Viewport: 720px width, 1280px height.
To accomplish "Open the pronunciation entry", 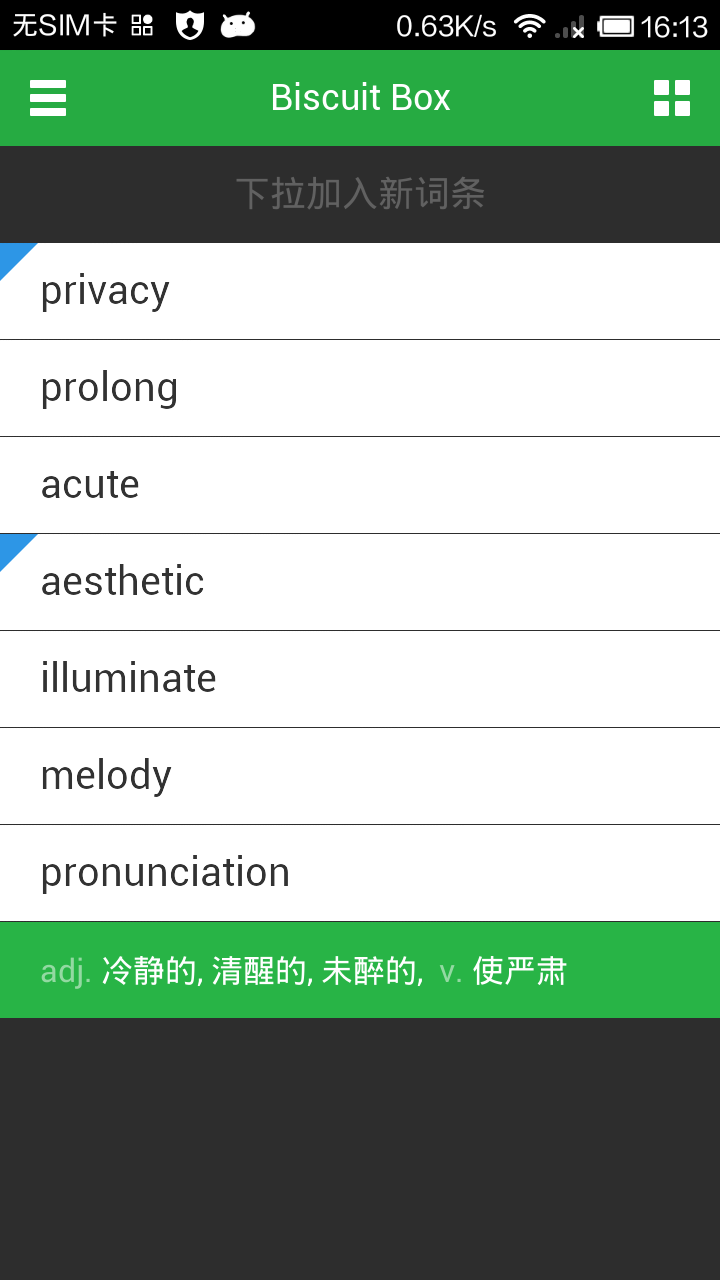I will [360, 873].
